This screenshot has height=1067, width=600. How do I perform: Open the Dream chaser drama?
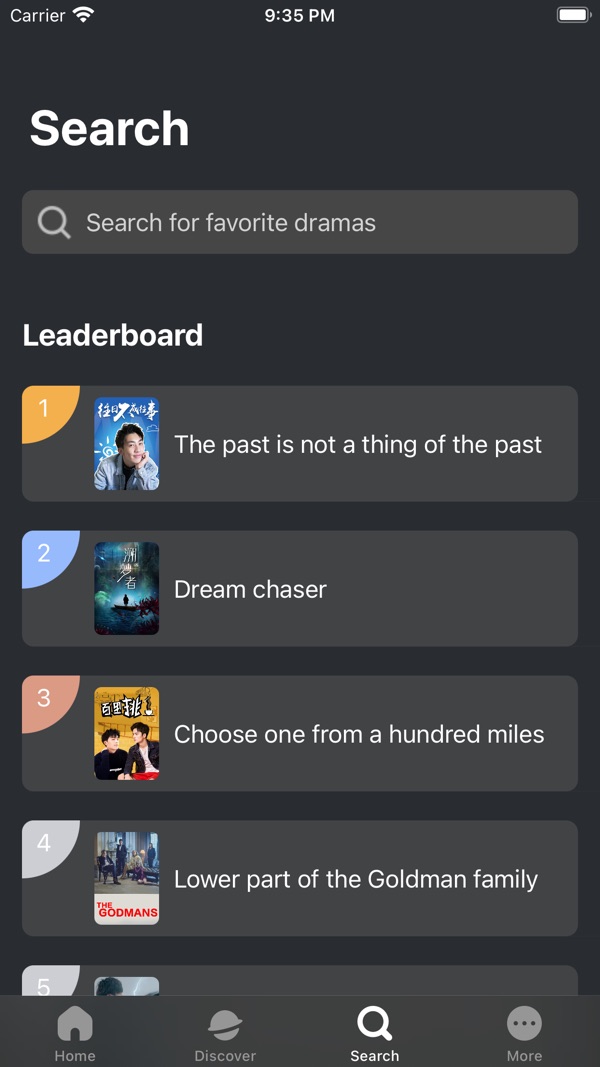[300, 589]
